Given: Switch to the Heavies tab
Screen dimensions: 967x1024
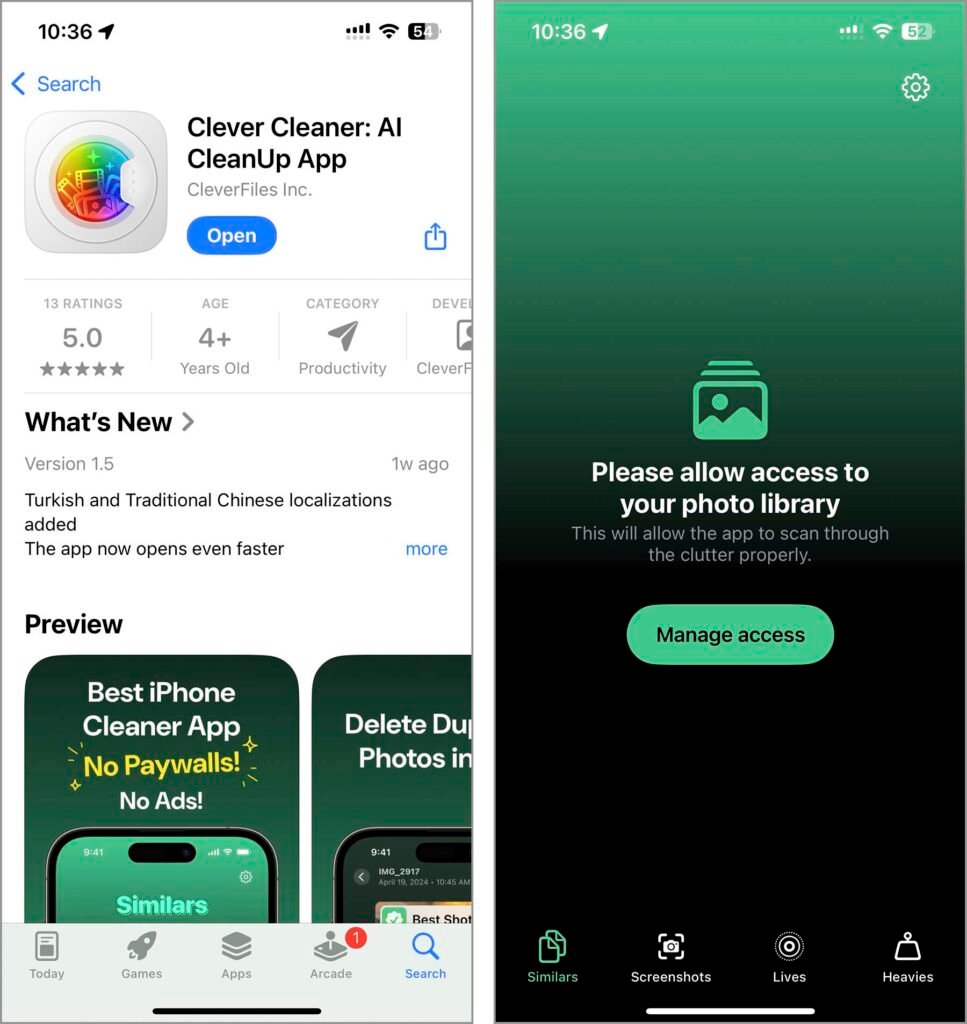Looking at the screenshot, I should click(x=907, y=957).
